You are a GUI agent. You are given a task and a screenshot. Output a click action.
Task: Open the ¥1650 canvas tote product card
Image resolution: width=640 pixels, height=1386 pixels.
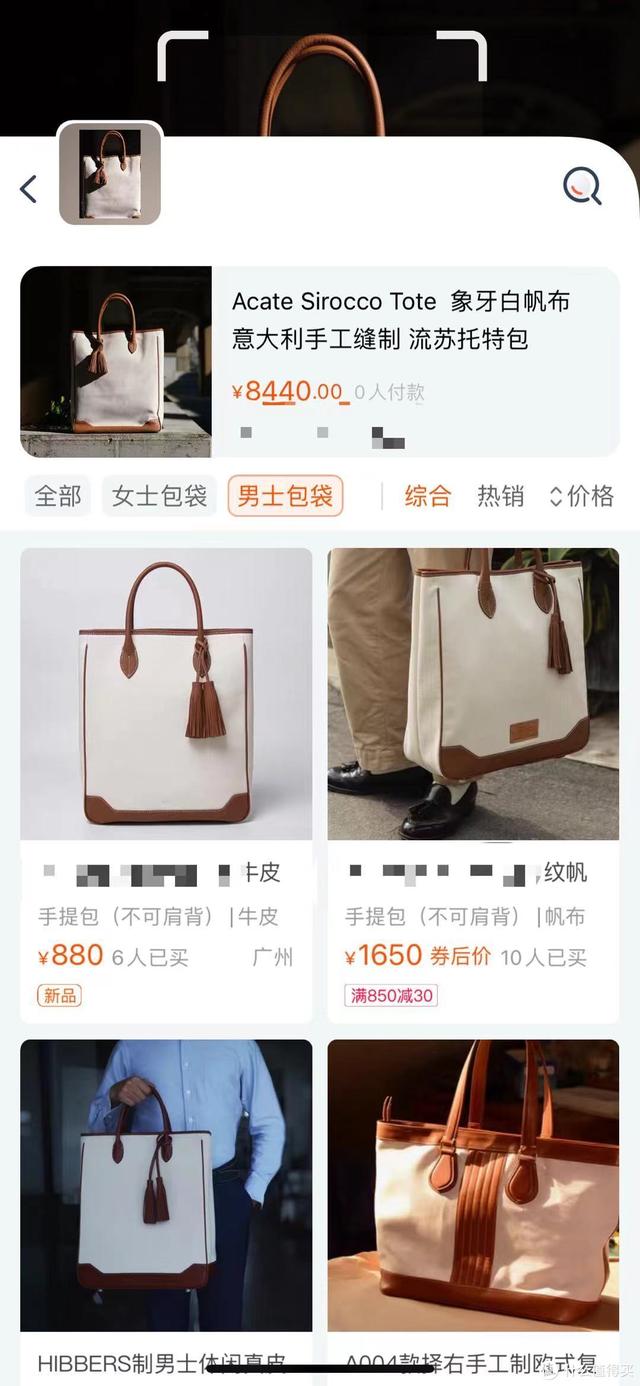[473, 780]
